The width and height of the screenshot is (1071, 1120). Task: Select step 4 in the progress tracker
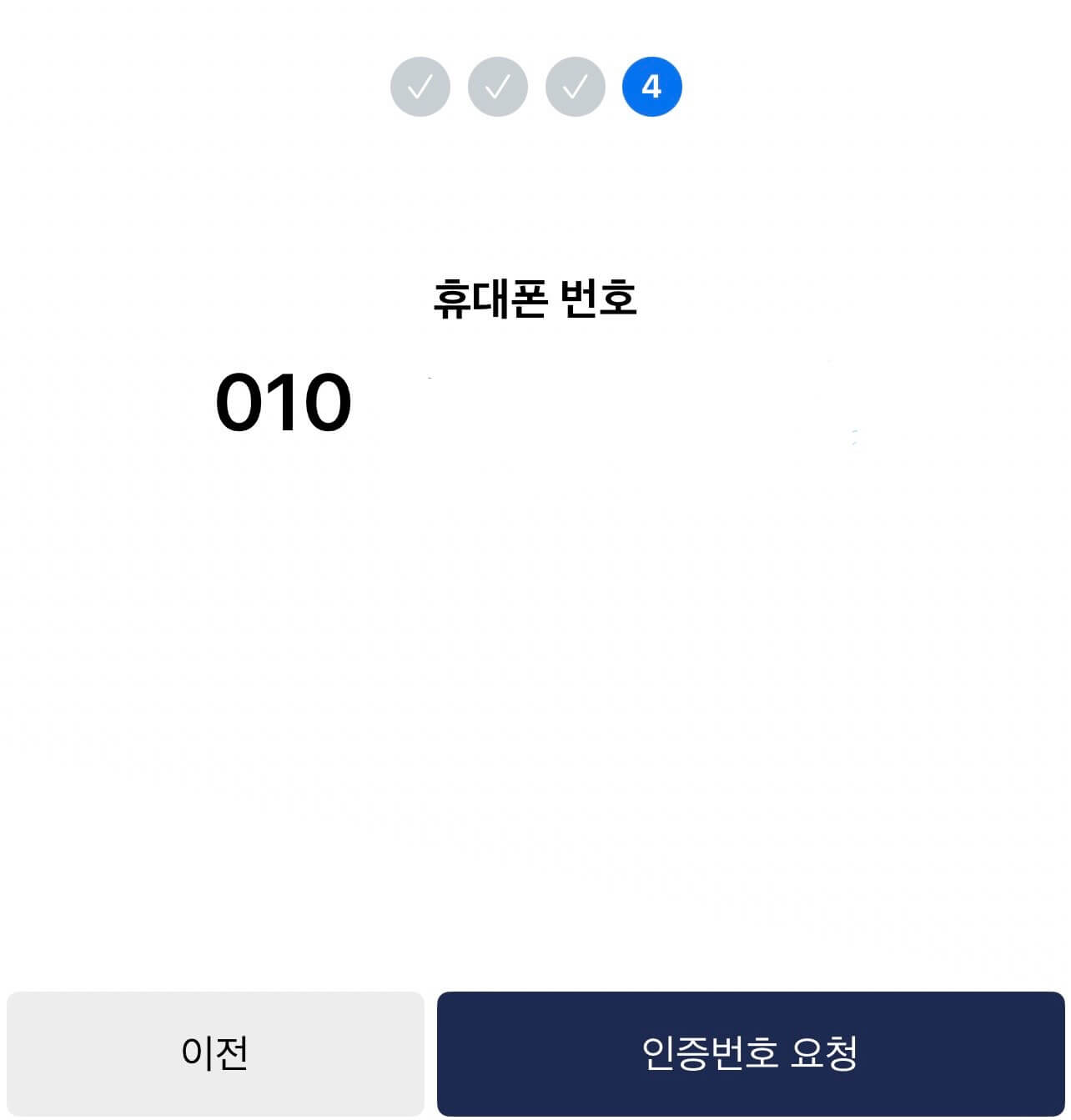click(x=652, y=86)
